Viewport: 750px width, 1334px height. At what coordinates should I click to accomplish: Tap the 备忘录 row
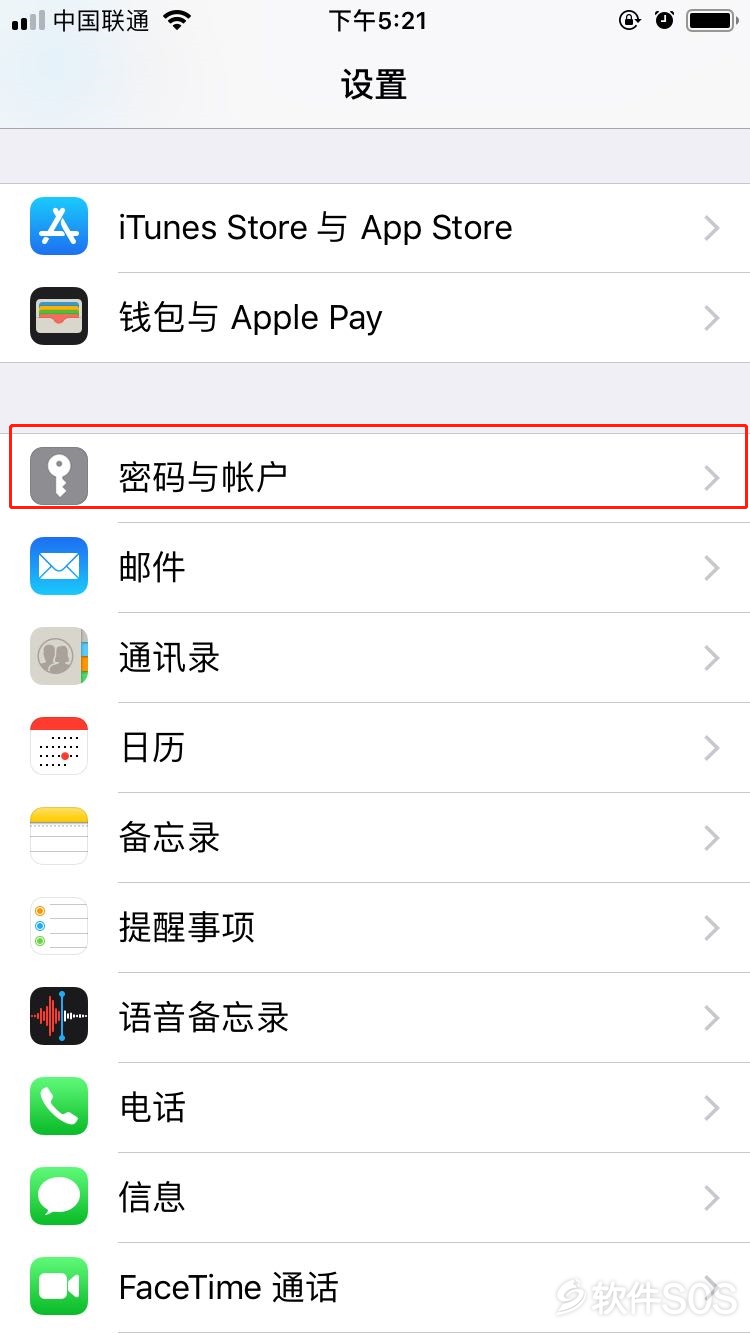(x=375, y=837)
